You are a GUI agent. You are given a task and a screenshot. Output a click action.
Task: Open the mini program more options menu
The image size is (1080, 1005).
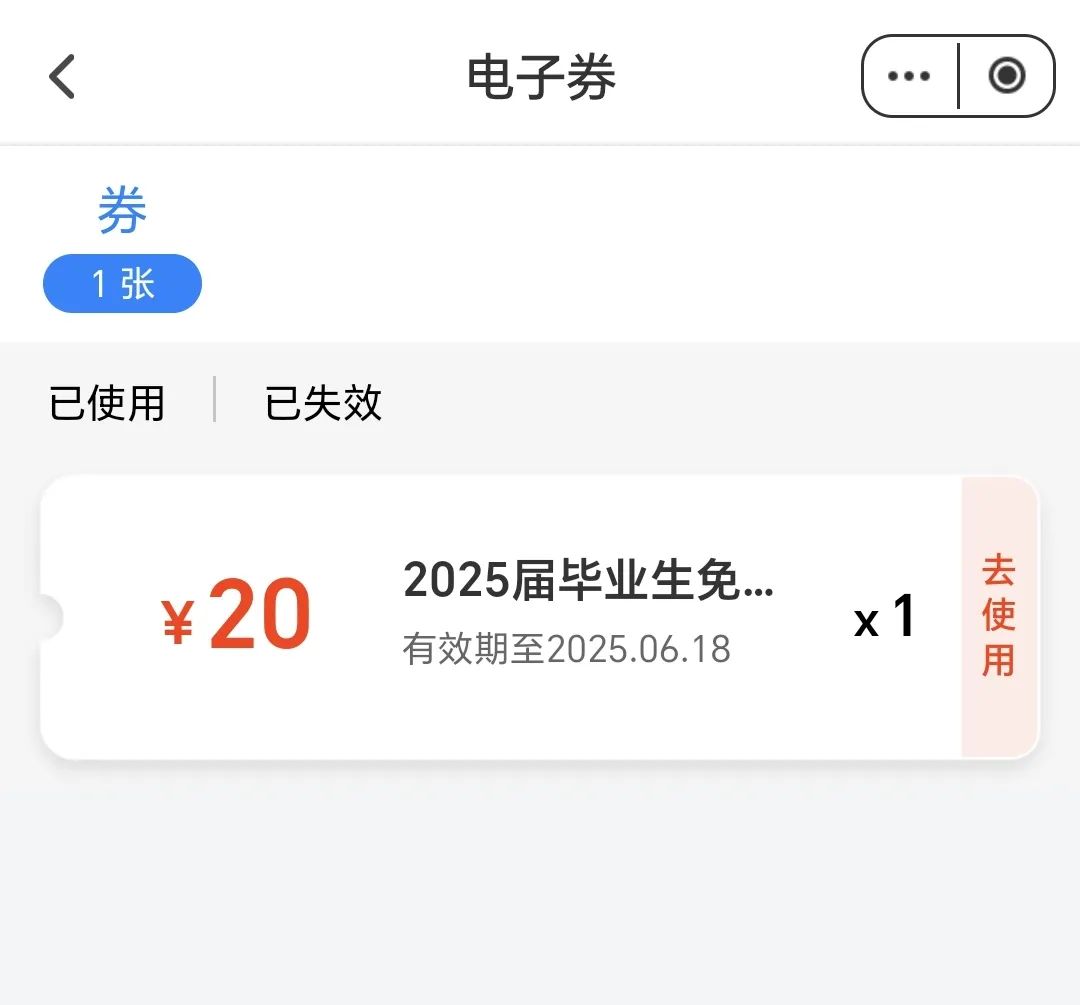908,77
